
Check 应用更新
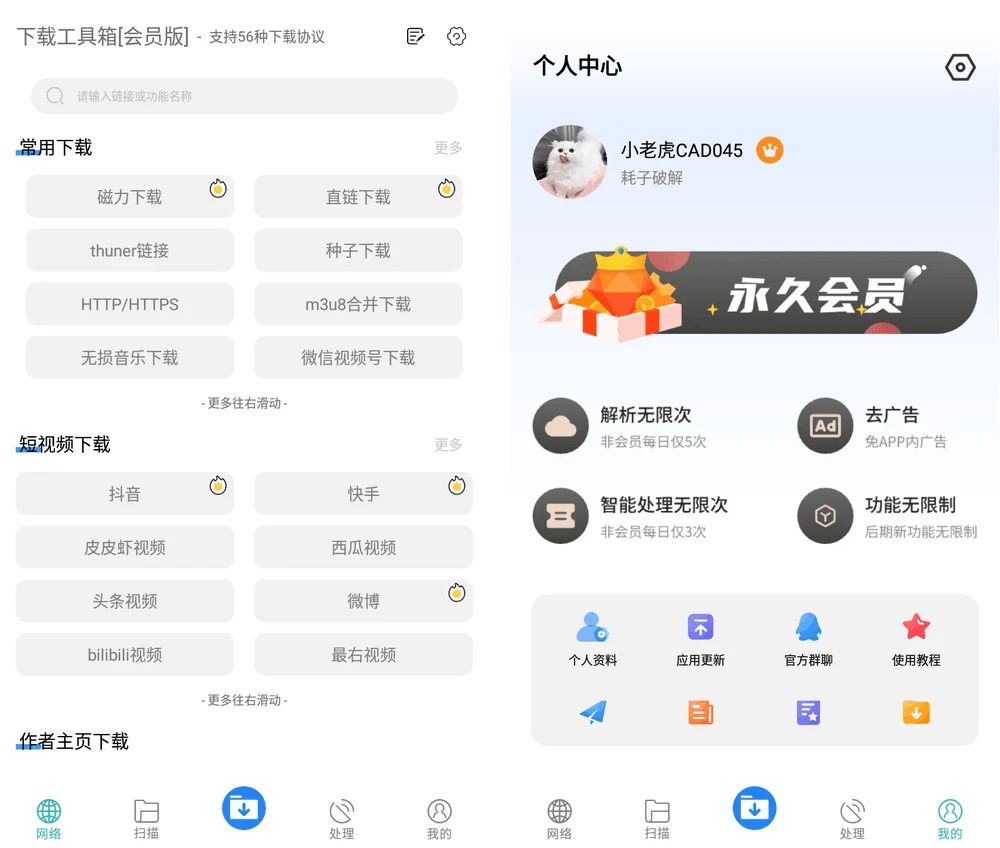click(700, 640)
